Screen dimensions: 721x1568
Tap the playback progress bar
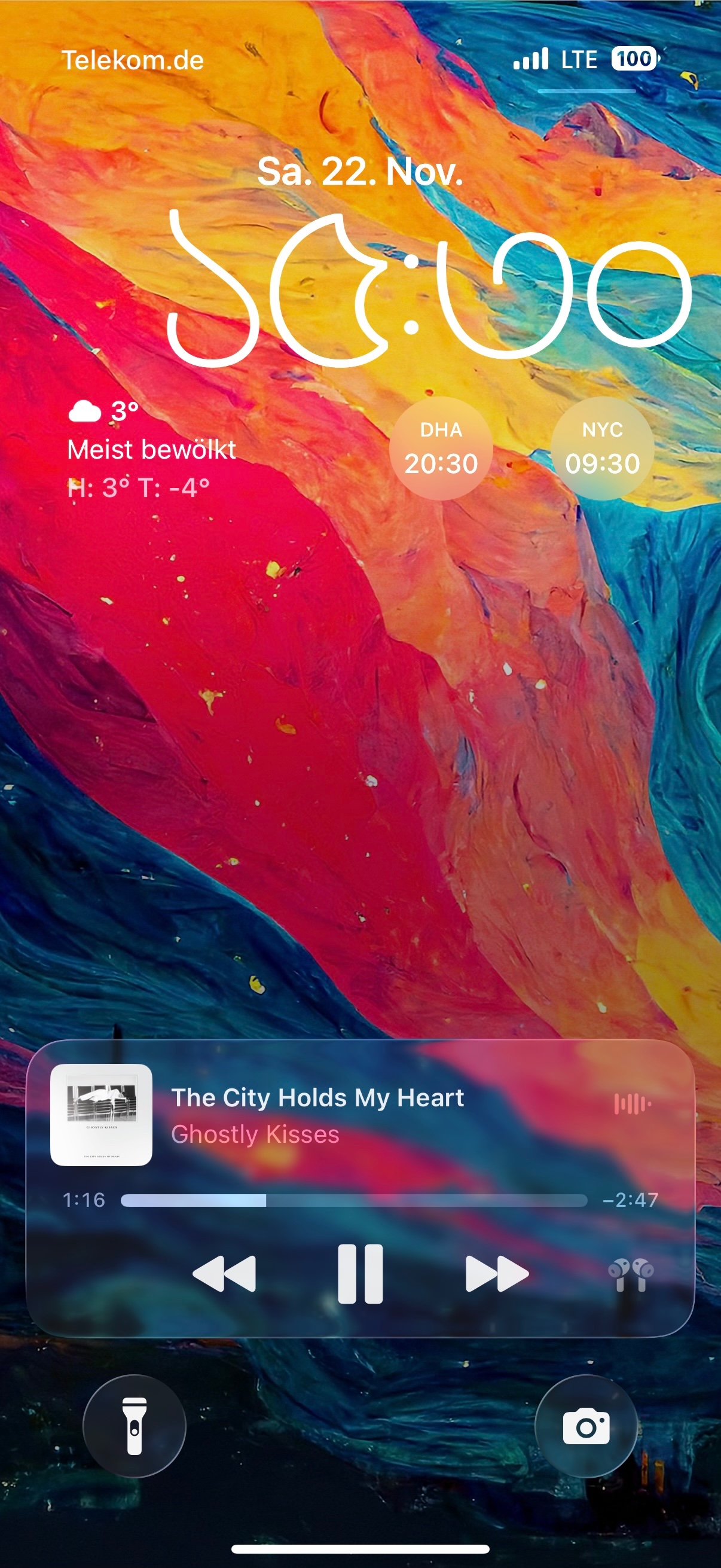pos(353,1200)
